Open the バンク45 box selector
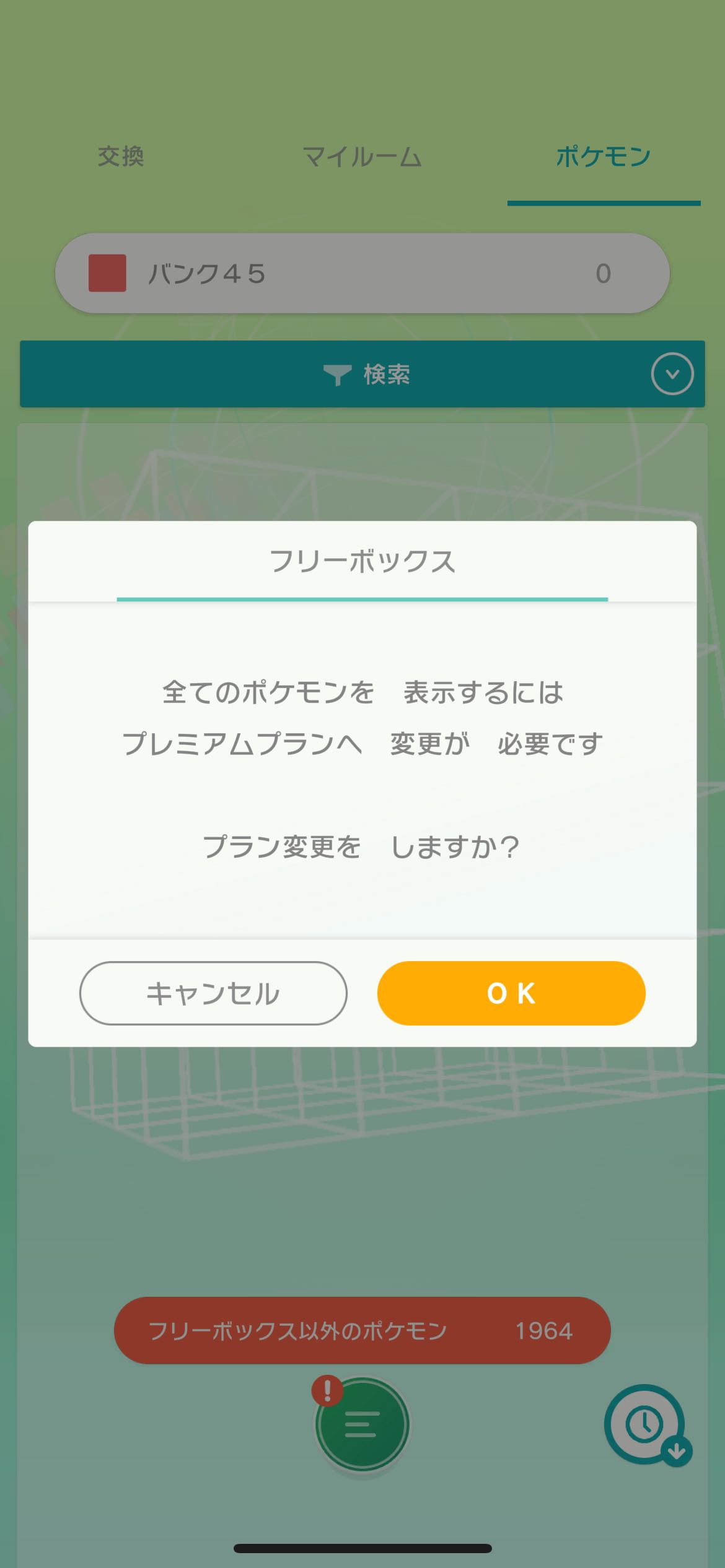Screen dimensions: 725x1568 [362, 273]
